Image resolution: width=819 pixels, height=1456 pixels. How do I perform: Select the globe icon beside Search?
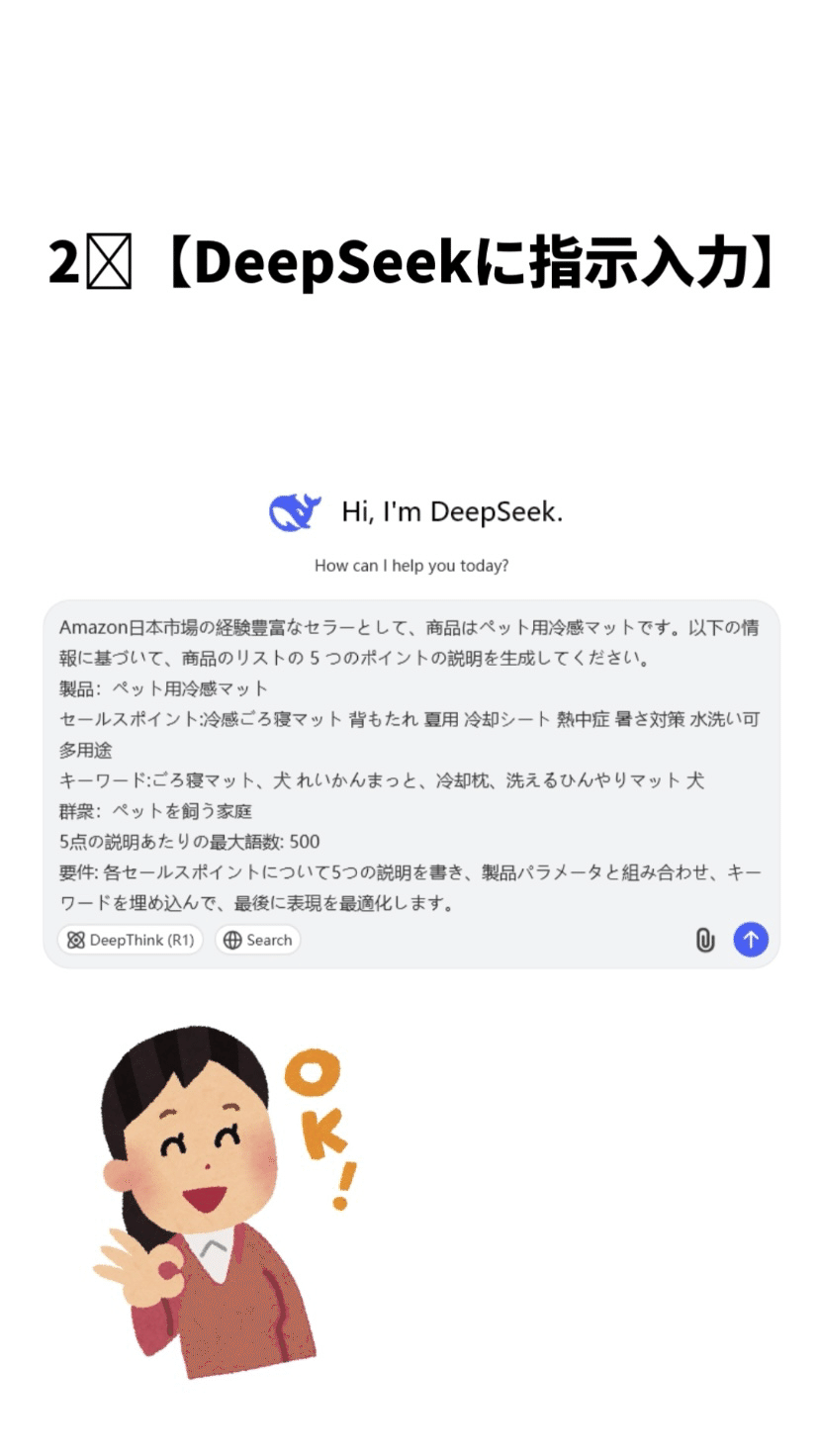pyautogui.click(x=230, y=940)
